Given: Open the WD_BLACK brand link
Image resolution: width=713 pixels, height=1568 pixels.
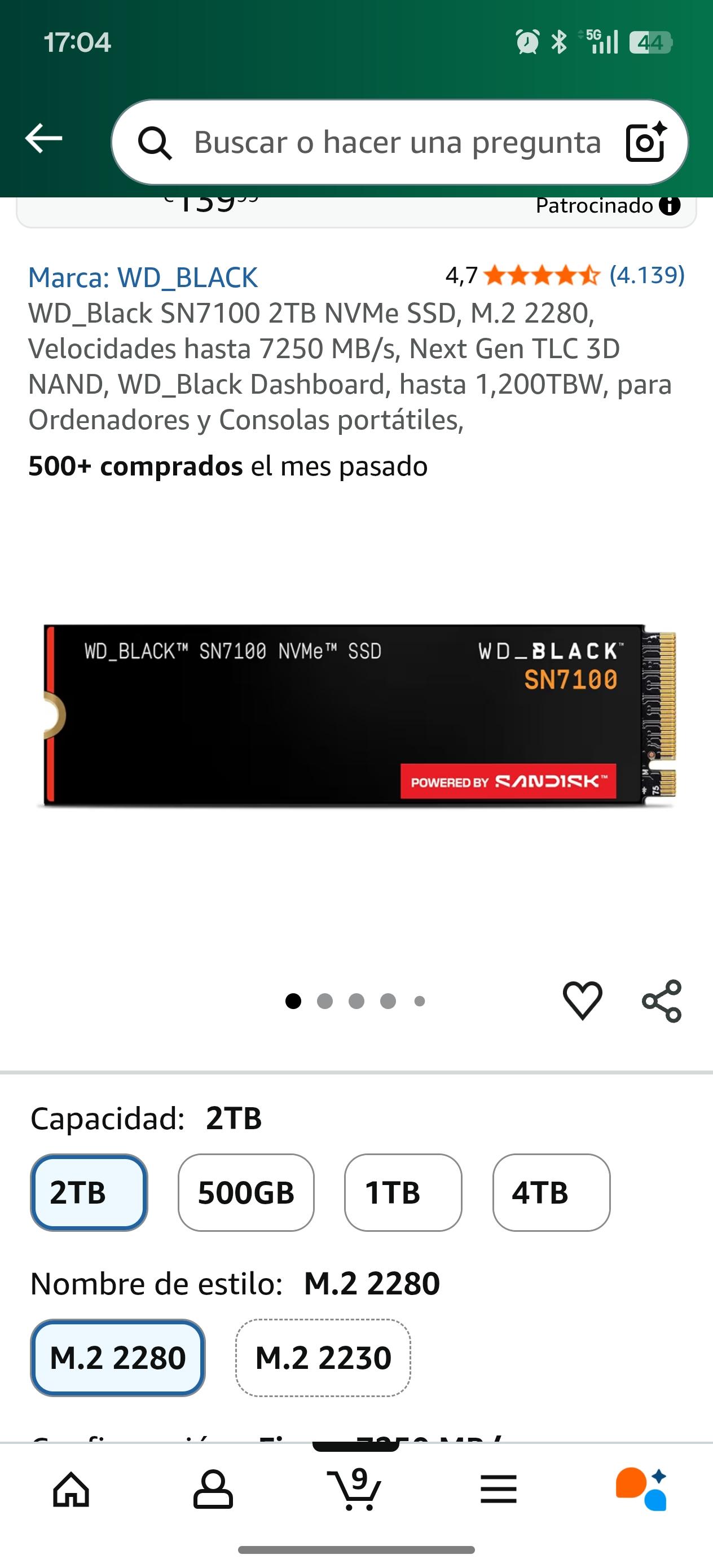Looking at the screenshot, I should click(143, 278).
